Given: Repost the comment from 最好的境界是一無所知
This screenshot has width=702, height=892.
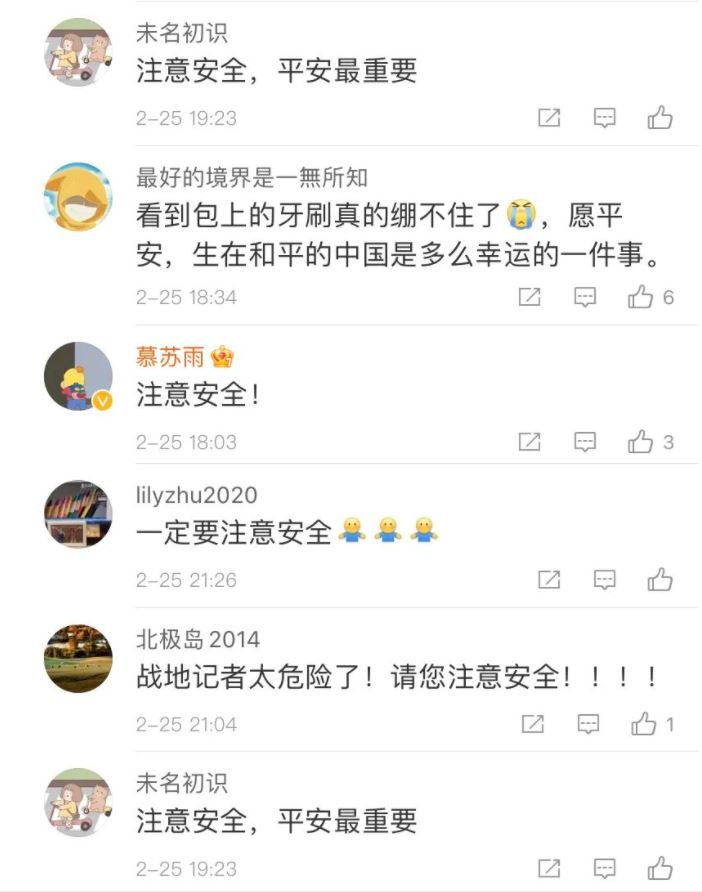Looking at the screenshot, I should (x=529, y=297).
